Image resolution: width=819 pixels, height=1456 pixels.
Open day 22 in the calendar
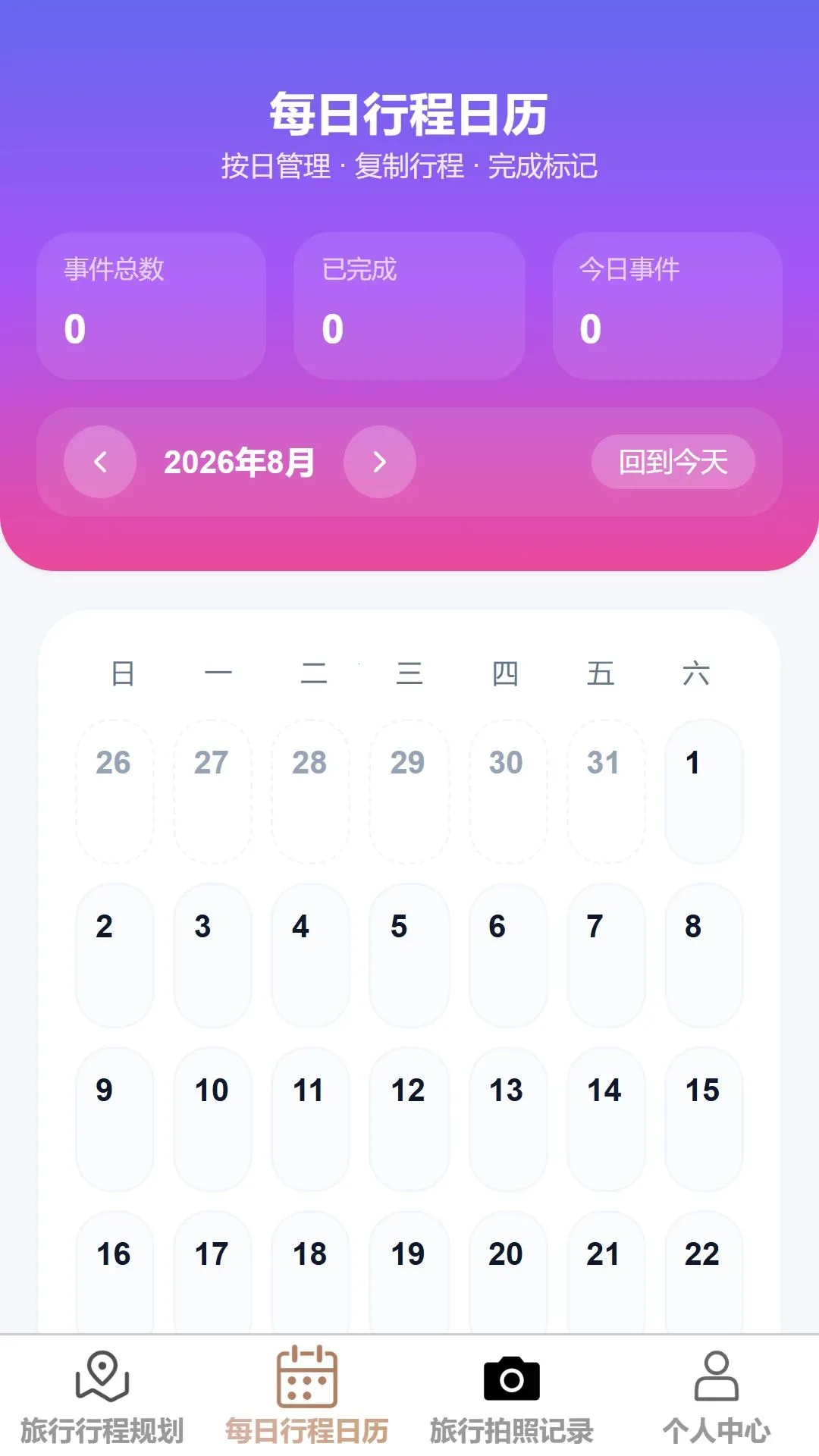click(704, 1272)
